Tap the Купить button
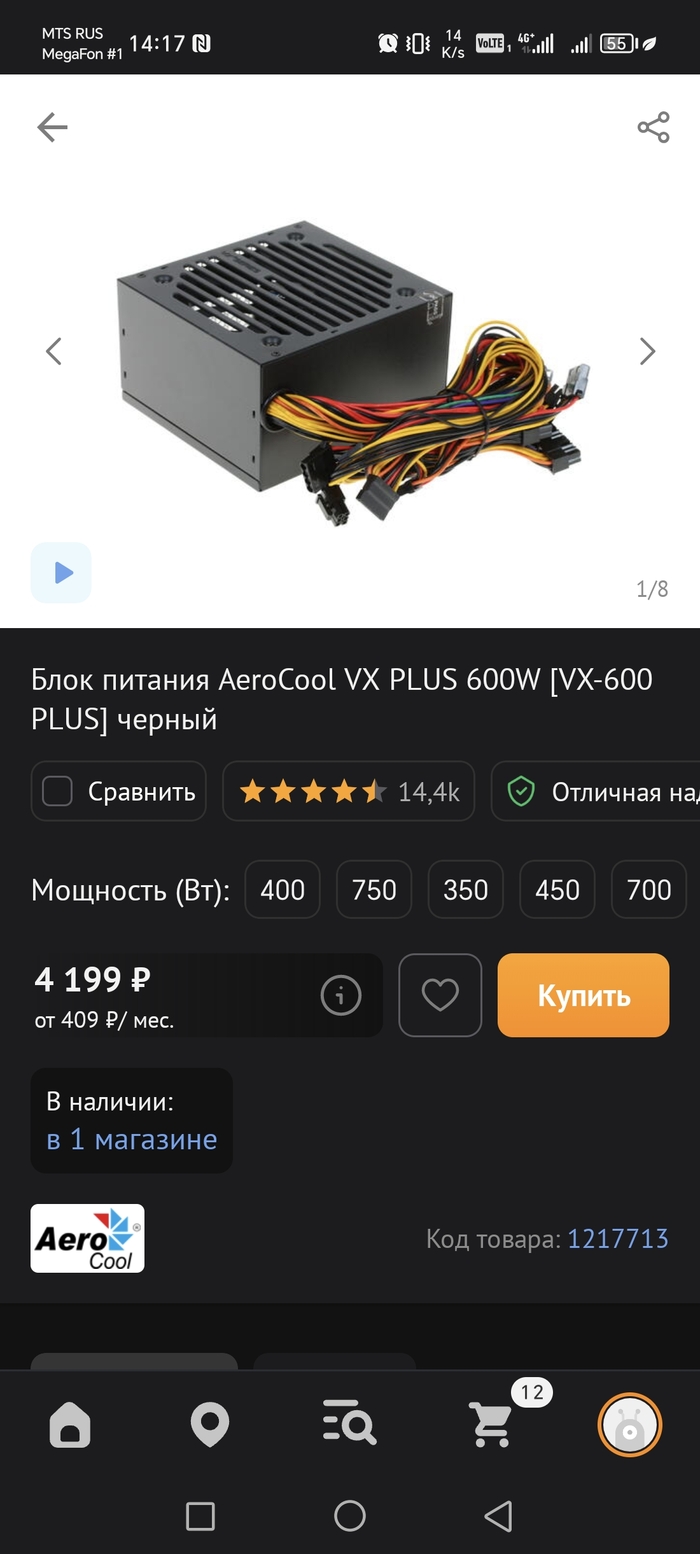Viewport: 700px width, 1554px height. (583, 995)
